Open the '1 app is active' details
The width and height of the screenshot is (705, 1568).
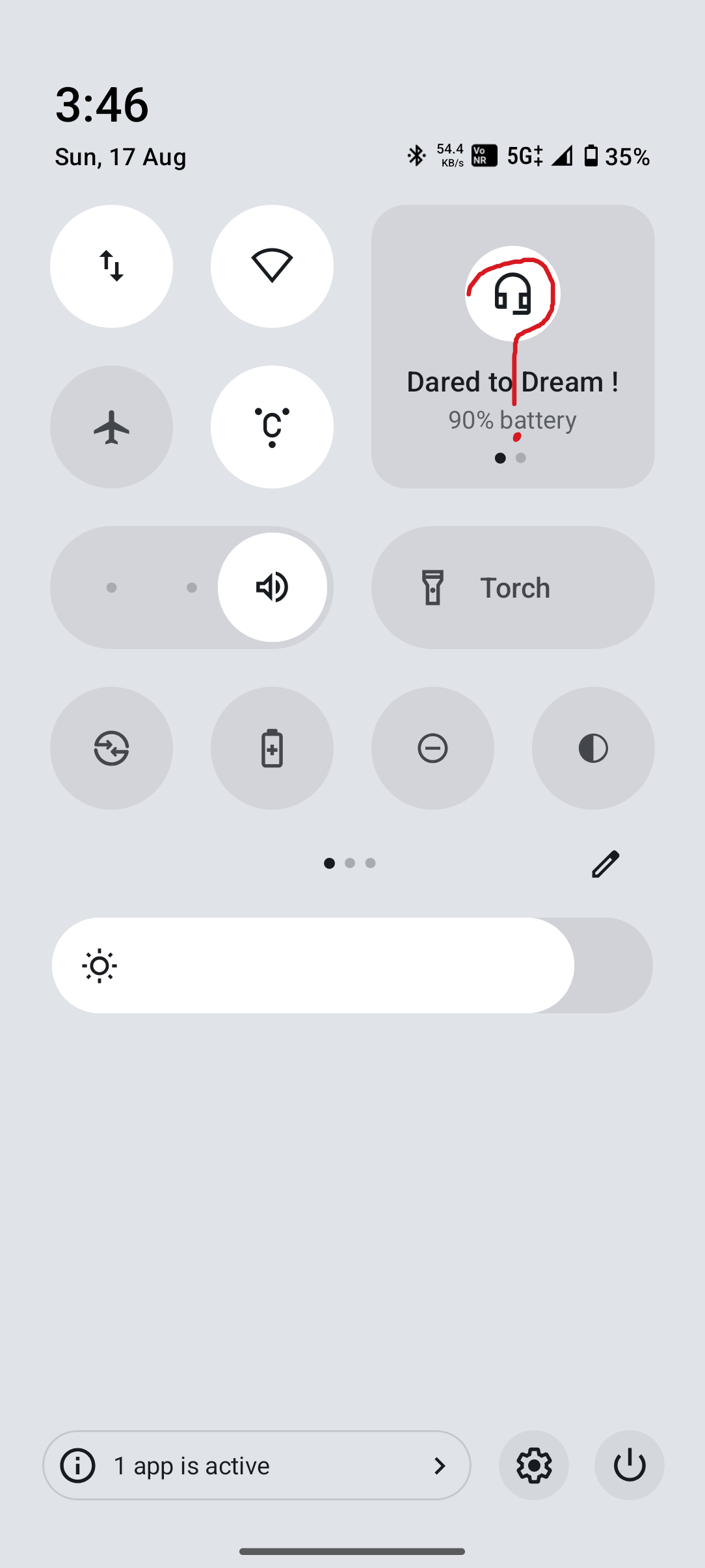coord(257,1465)
